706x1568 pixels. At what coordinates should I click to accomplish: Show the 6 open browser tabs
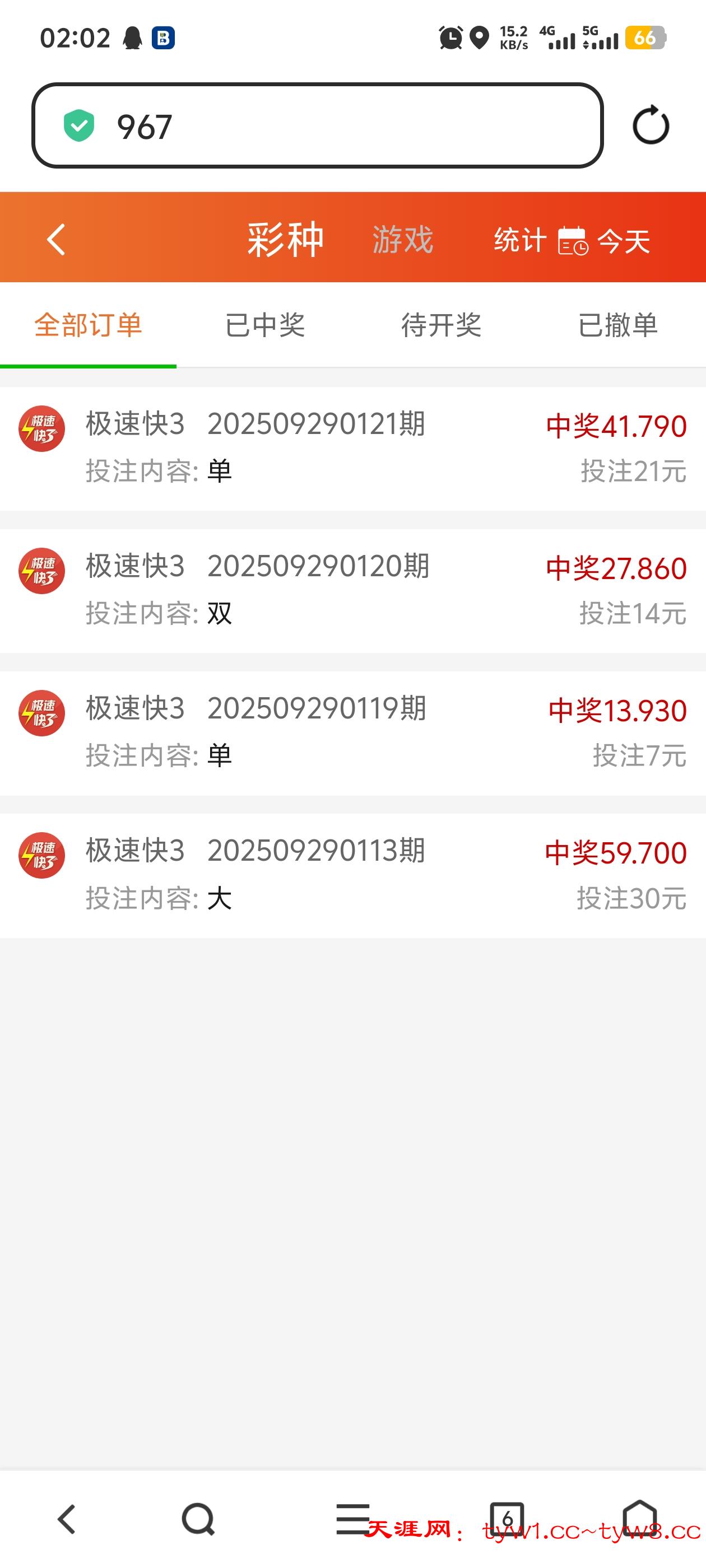pyautogui.click(x=507, y=1519)
